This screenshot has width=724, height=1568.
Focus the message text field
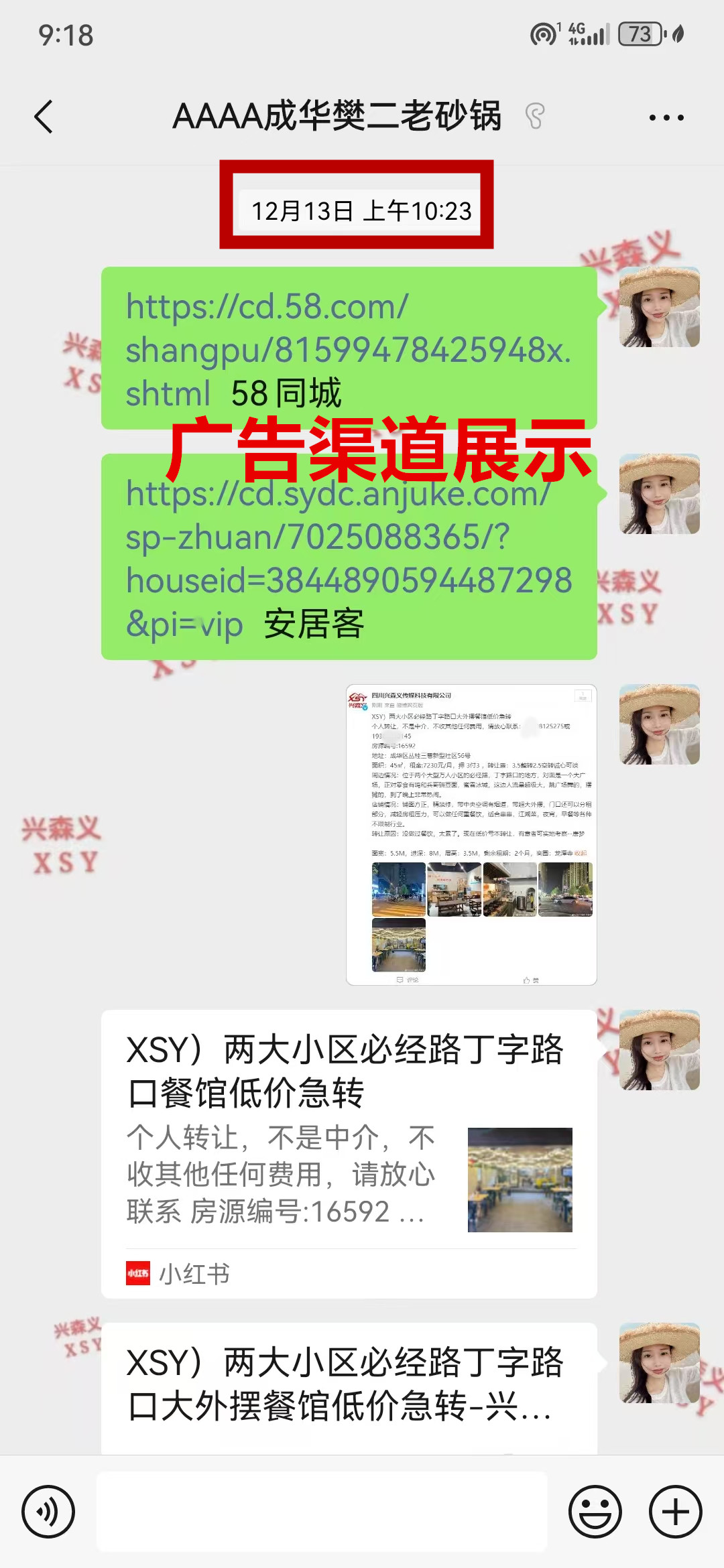tap(322, 1512)
